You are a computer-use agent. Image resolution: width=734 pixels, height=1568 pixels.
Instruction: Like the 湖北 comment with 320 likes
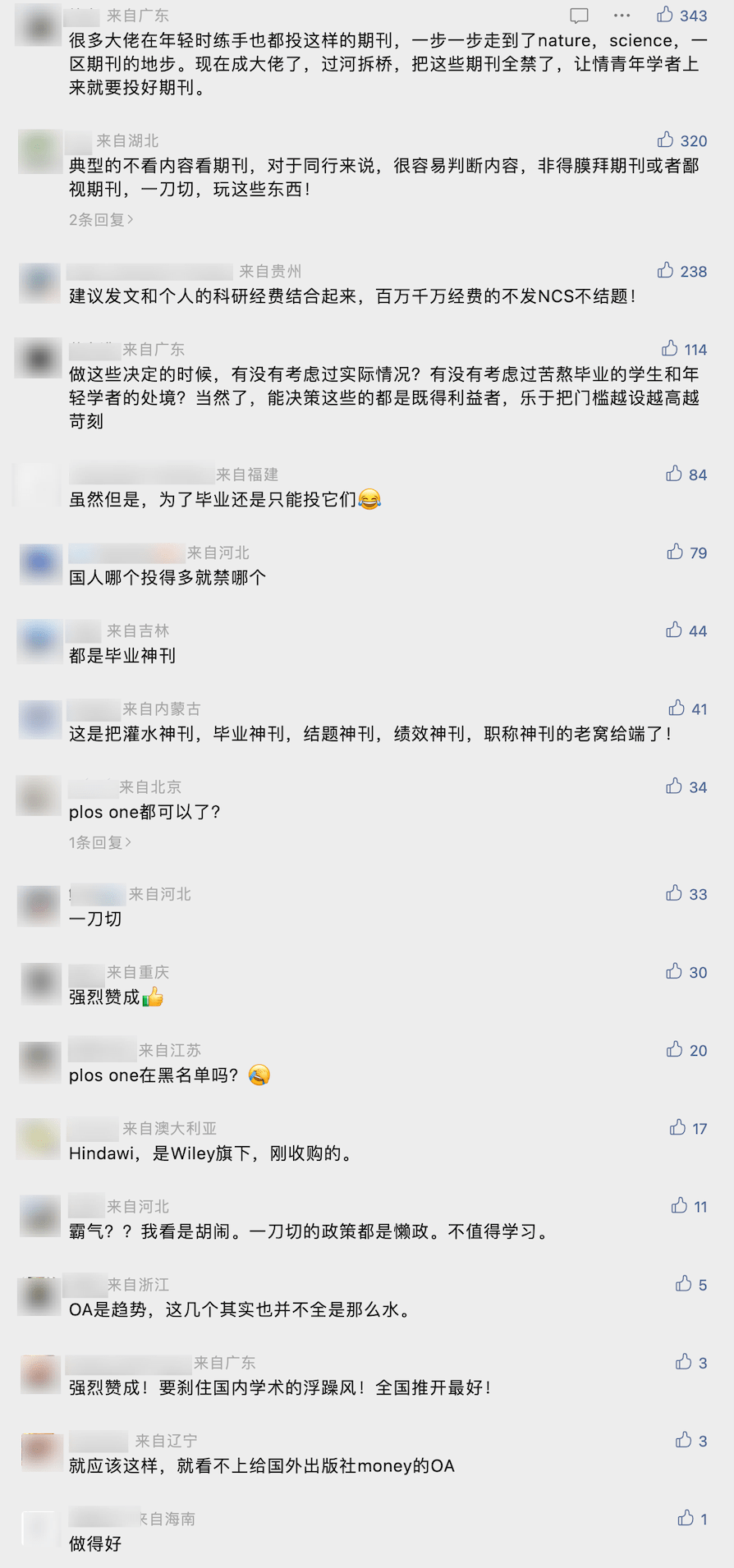(665, 140)
